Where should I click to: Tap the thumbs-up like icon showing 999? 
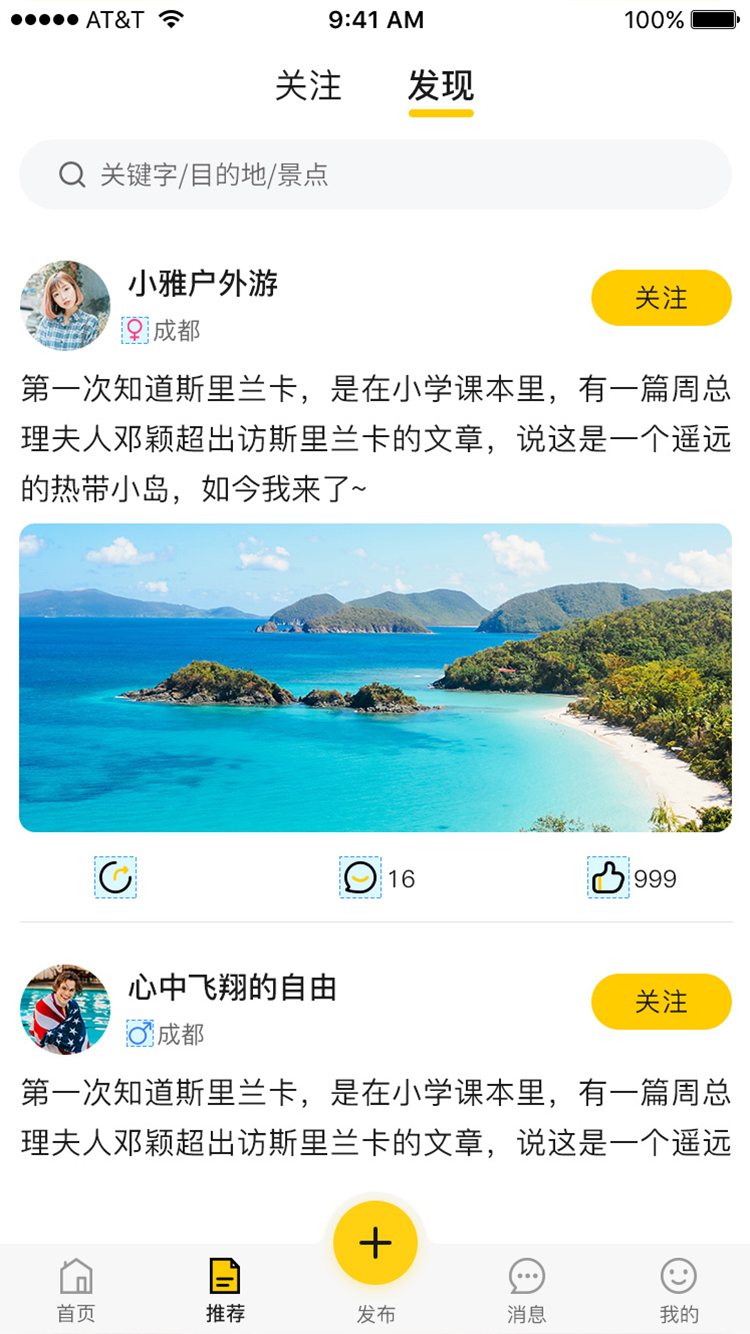click(x=610, y=877)
